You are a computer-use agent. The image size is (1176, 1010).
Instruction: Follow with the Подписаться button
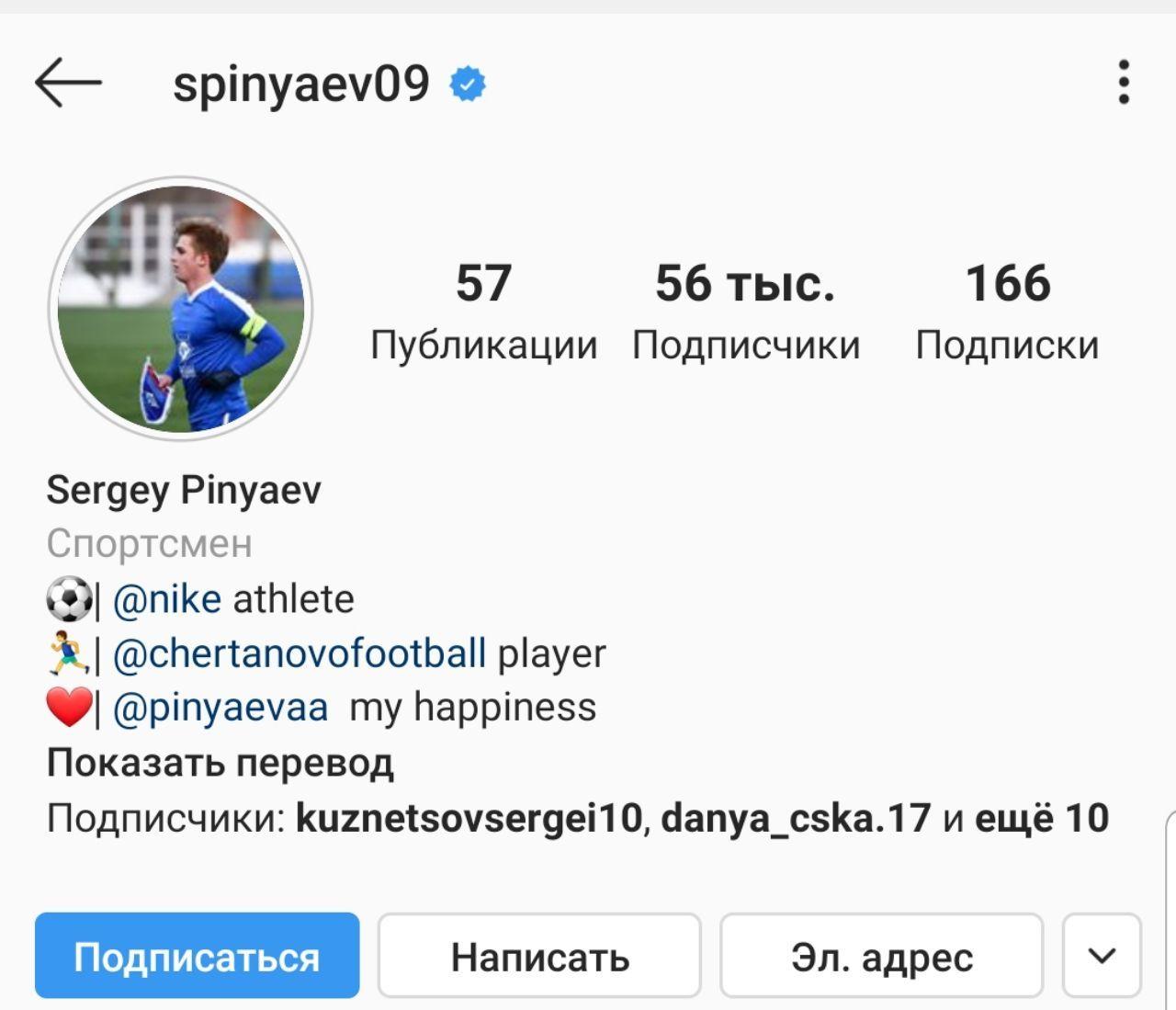[x=197, y=956]
